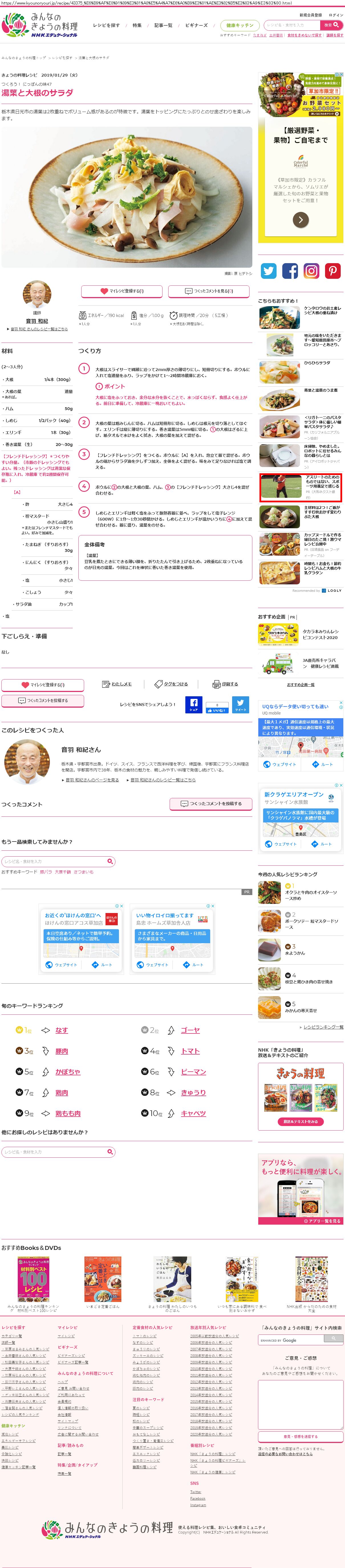Viewport: 345px width, 1568px height.
Task: Open the Instagram icon in the sidebar
Action: tap(311, 271)
